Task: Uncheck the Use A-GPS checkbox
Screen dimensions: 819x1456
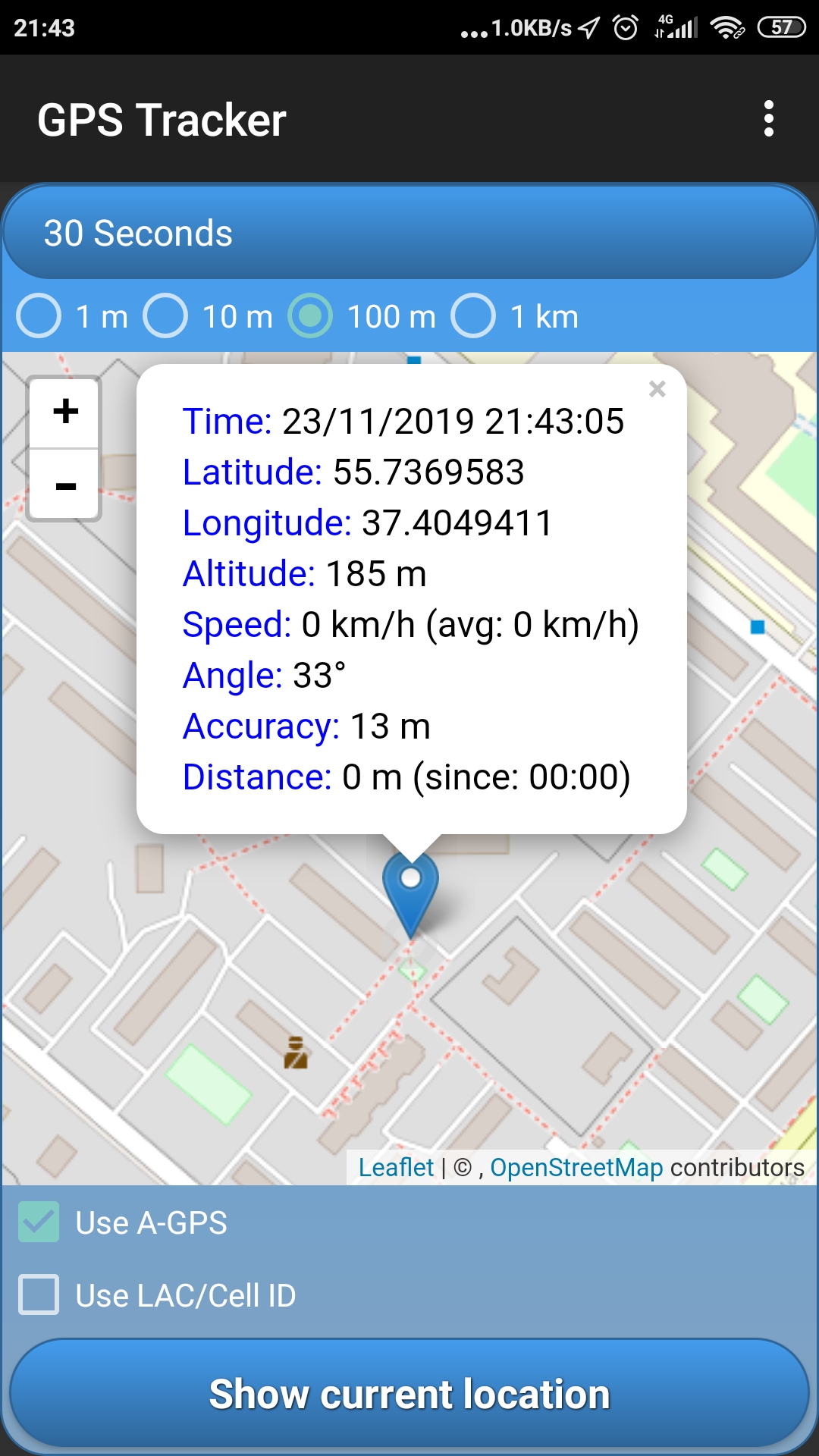Action: coord(39,1222)
